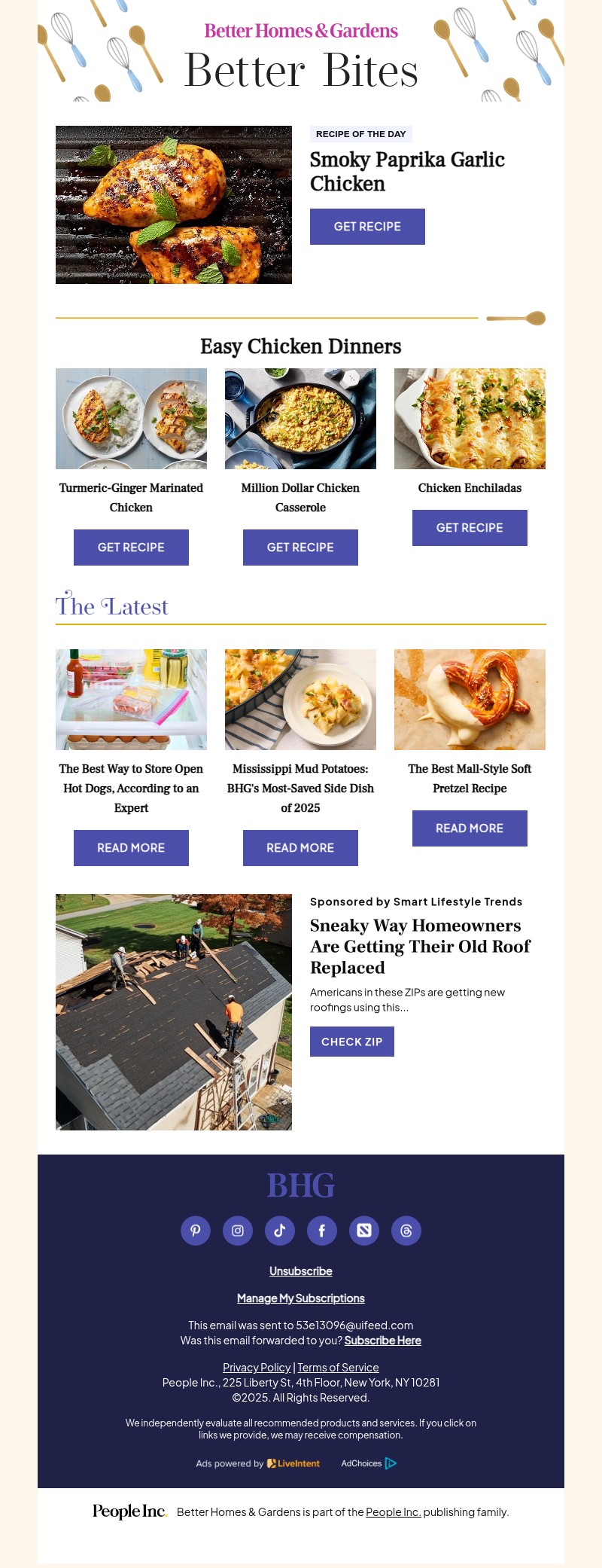Get the Smoky Paprika Garlic Chicken recipe
The width and height of the screenshot is (602, 1568).
[367, 226]
